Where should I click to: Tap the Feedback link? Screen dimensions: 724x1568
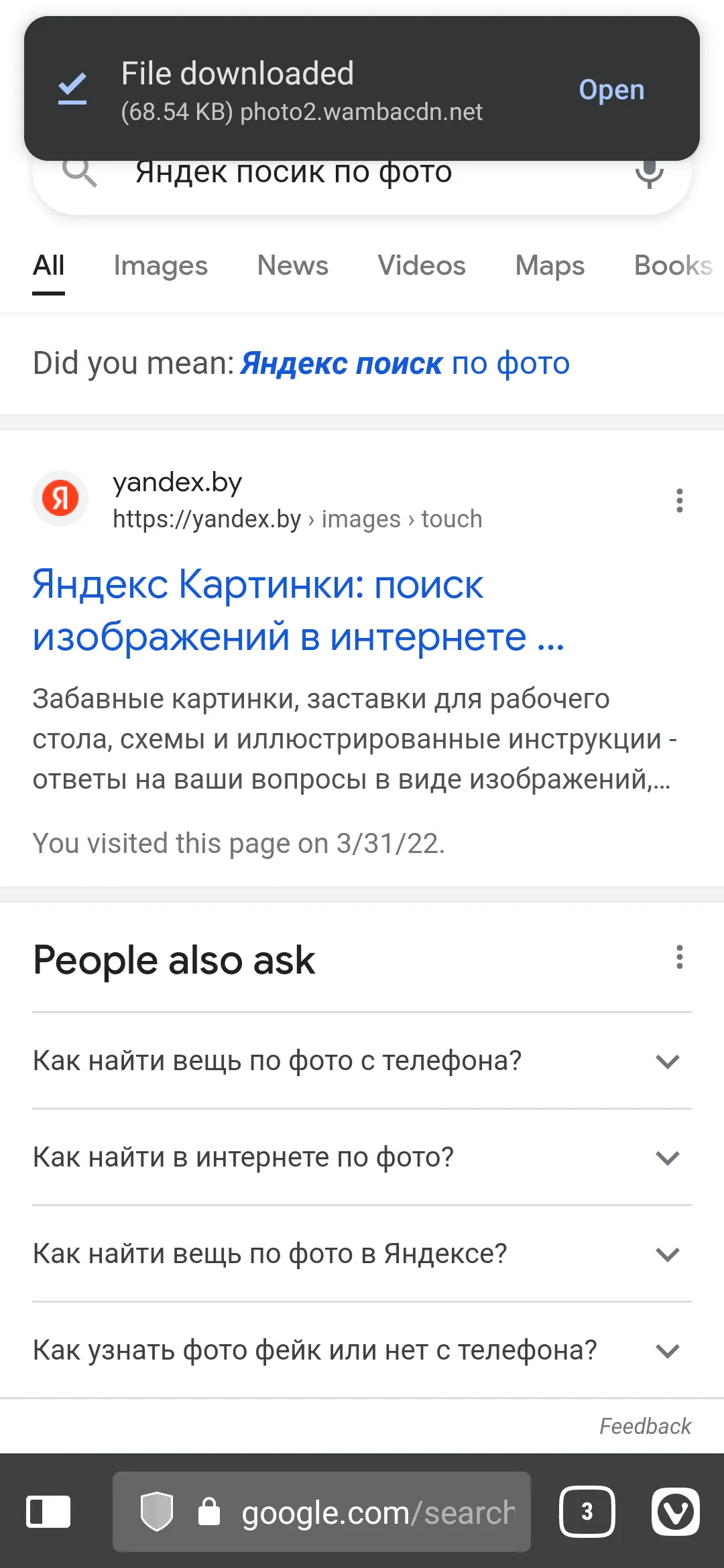[645, 1427]
